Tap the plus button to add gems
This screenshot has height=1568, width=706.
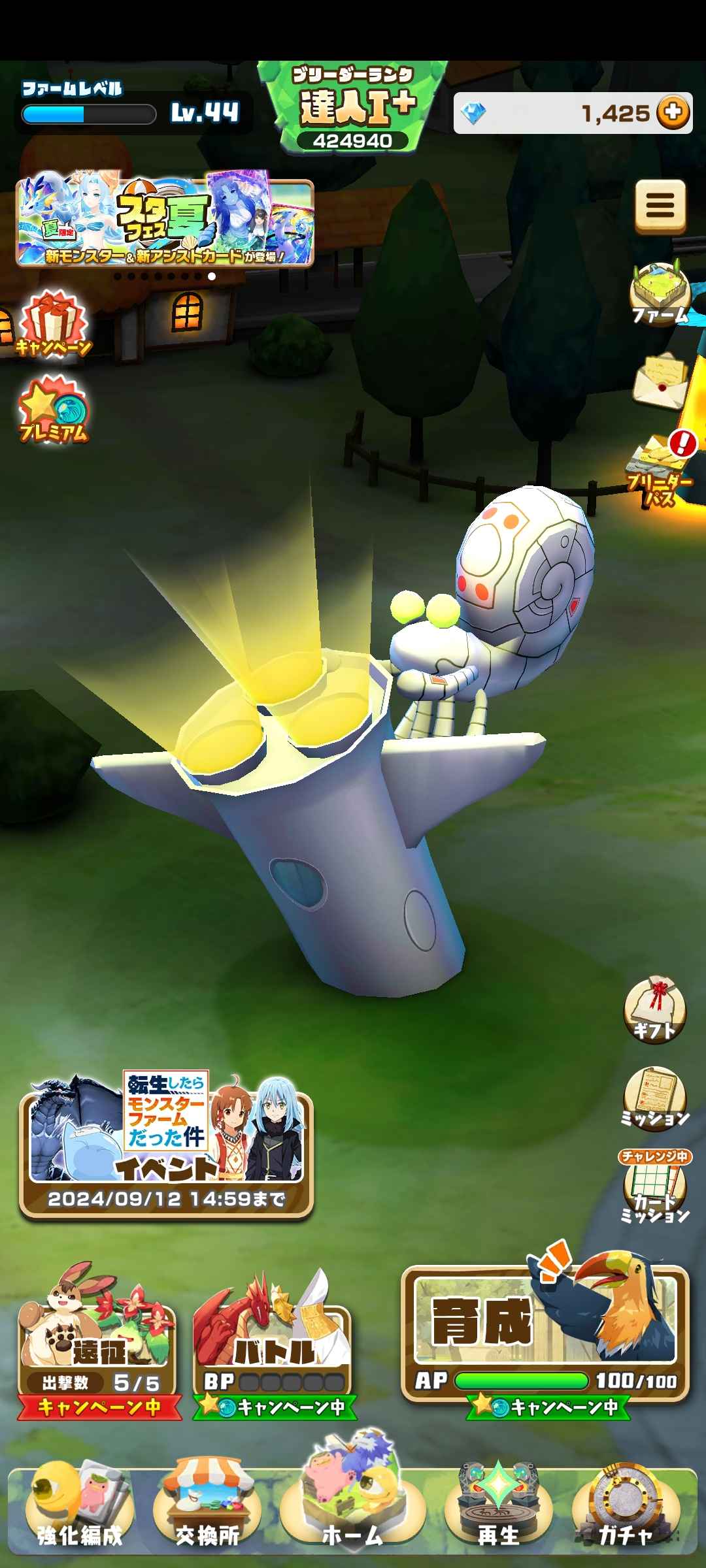[x=673, y=112]
